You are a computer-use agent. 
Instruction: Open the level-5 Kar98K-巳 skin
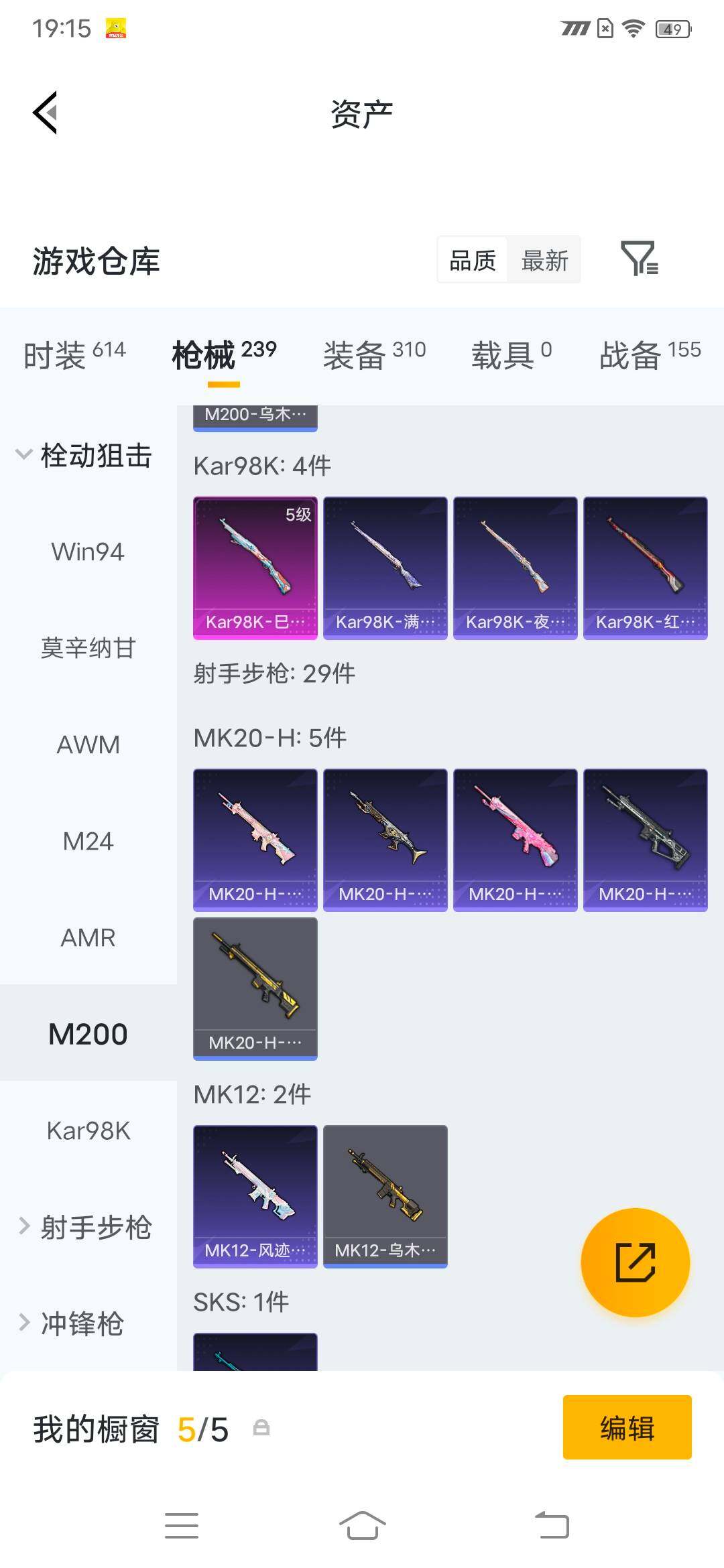tap(255, 568)
